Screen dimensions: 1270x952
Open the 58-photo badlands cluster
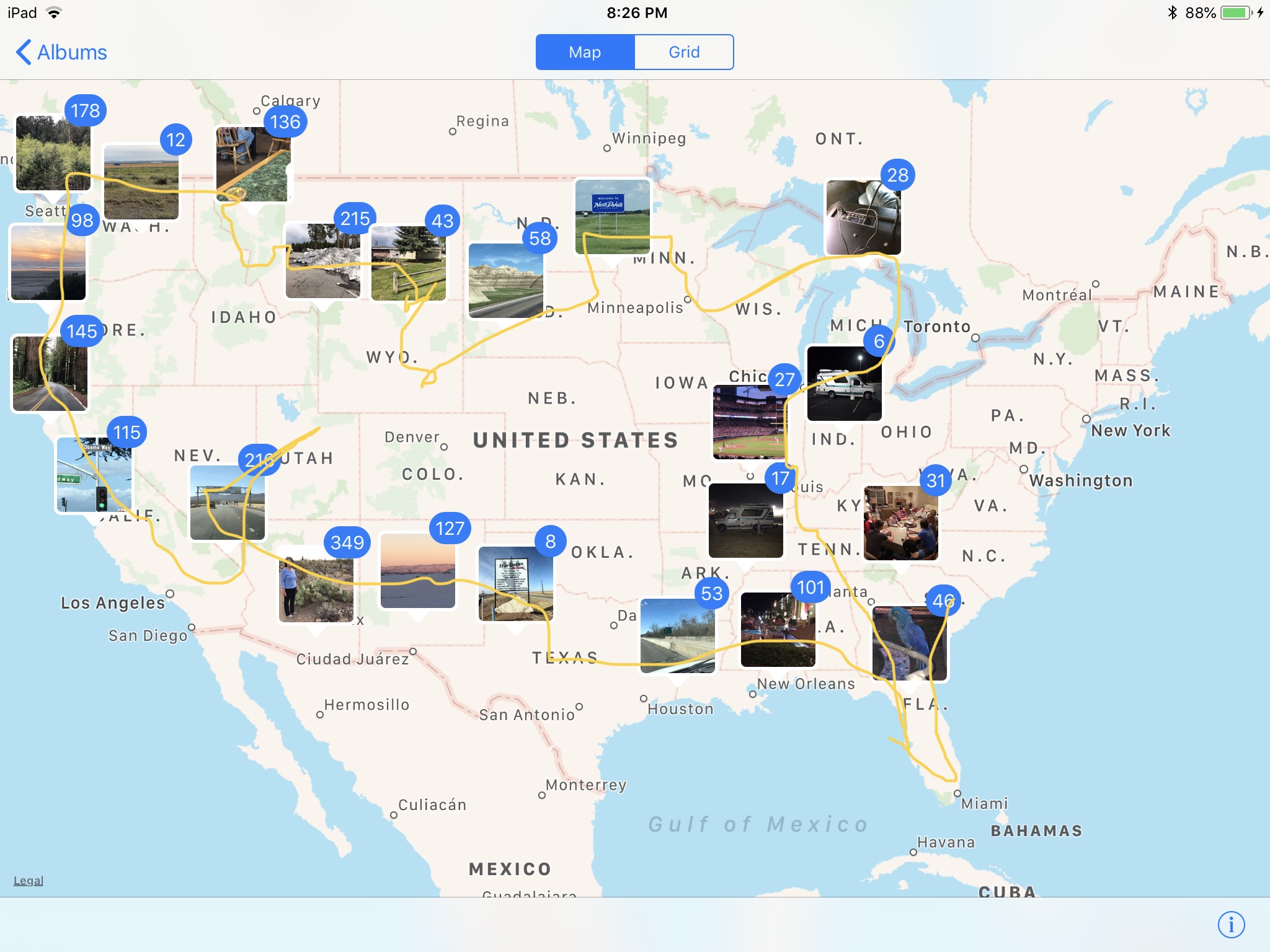coord(506,280)
